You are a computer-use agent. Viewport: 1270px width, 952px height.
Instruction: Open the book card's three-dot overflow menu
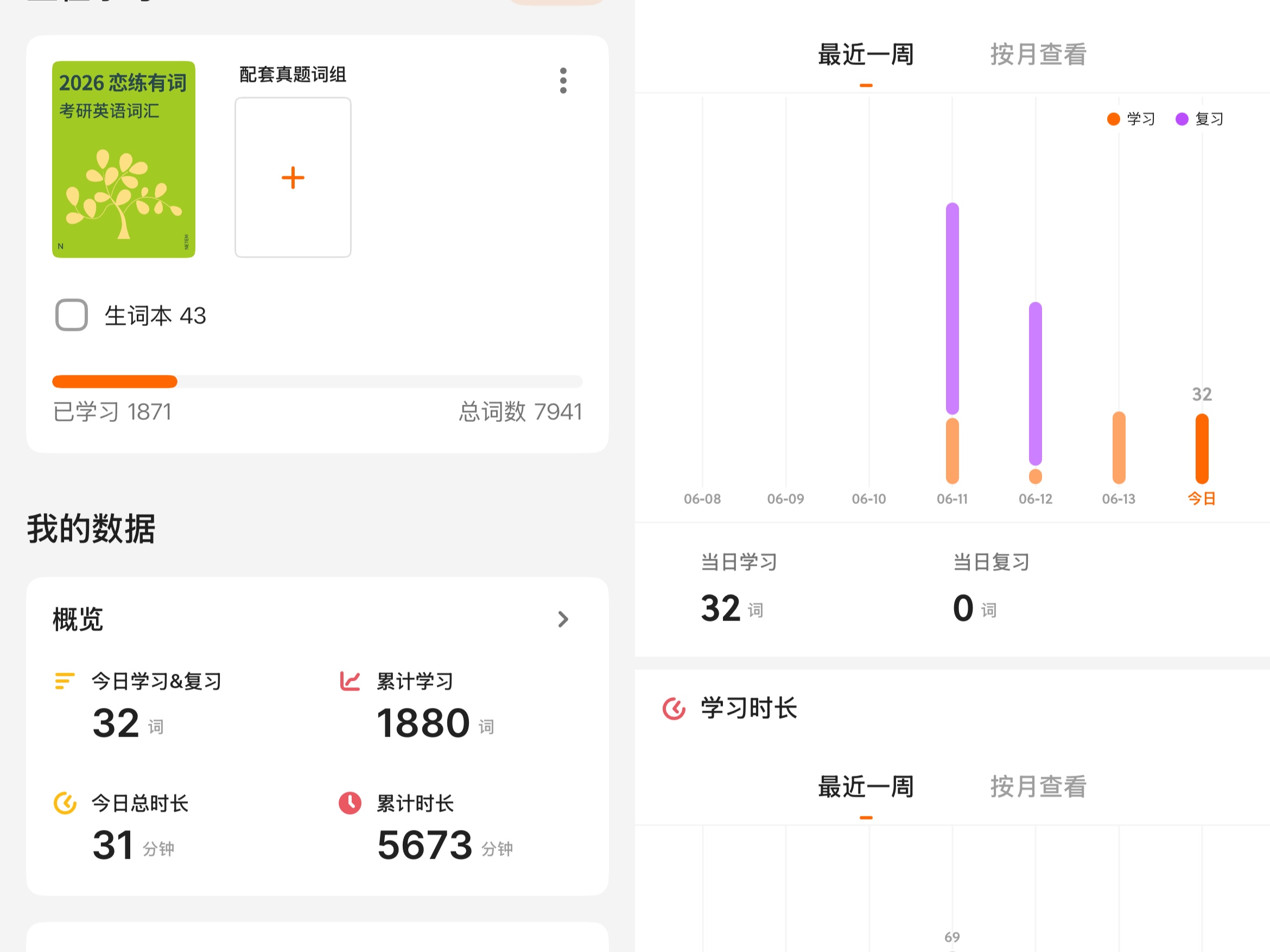pyautogui.click(x=563, y=80)
